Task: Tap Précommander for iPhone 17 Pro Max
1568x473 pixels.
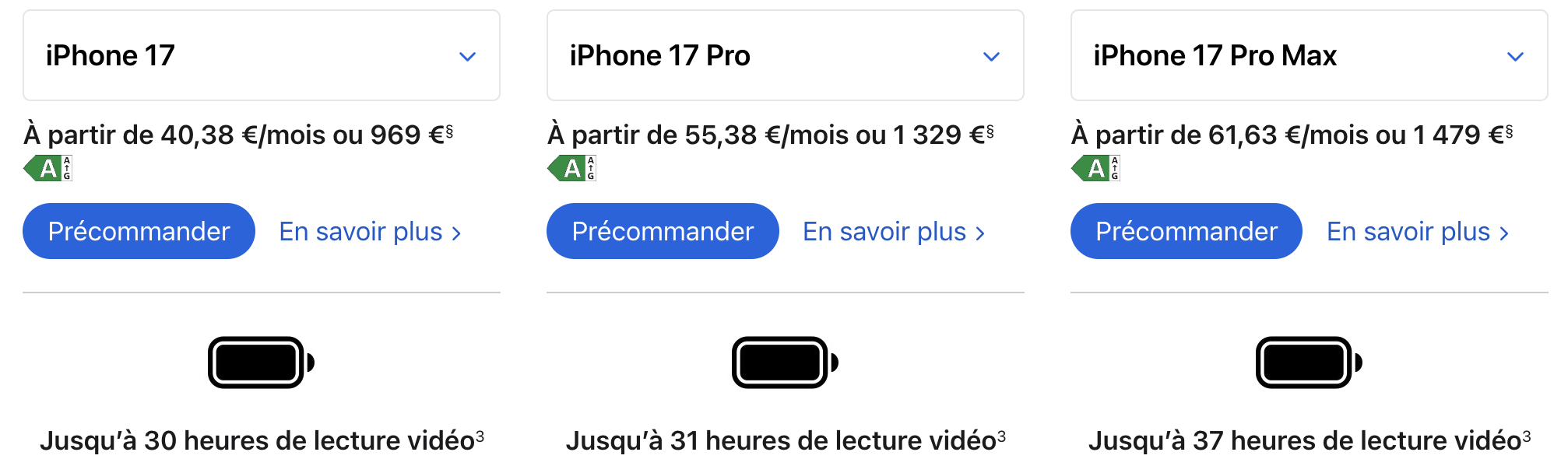Action: click(x=1186, y=231)
